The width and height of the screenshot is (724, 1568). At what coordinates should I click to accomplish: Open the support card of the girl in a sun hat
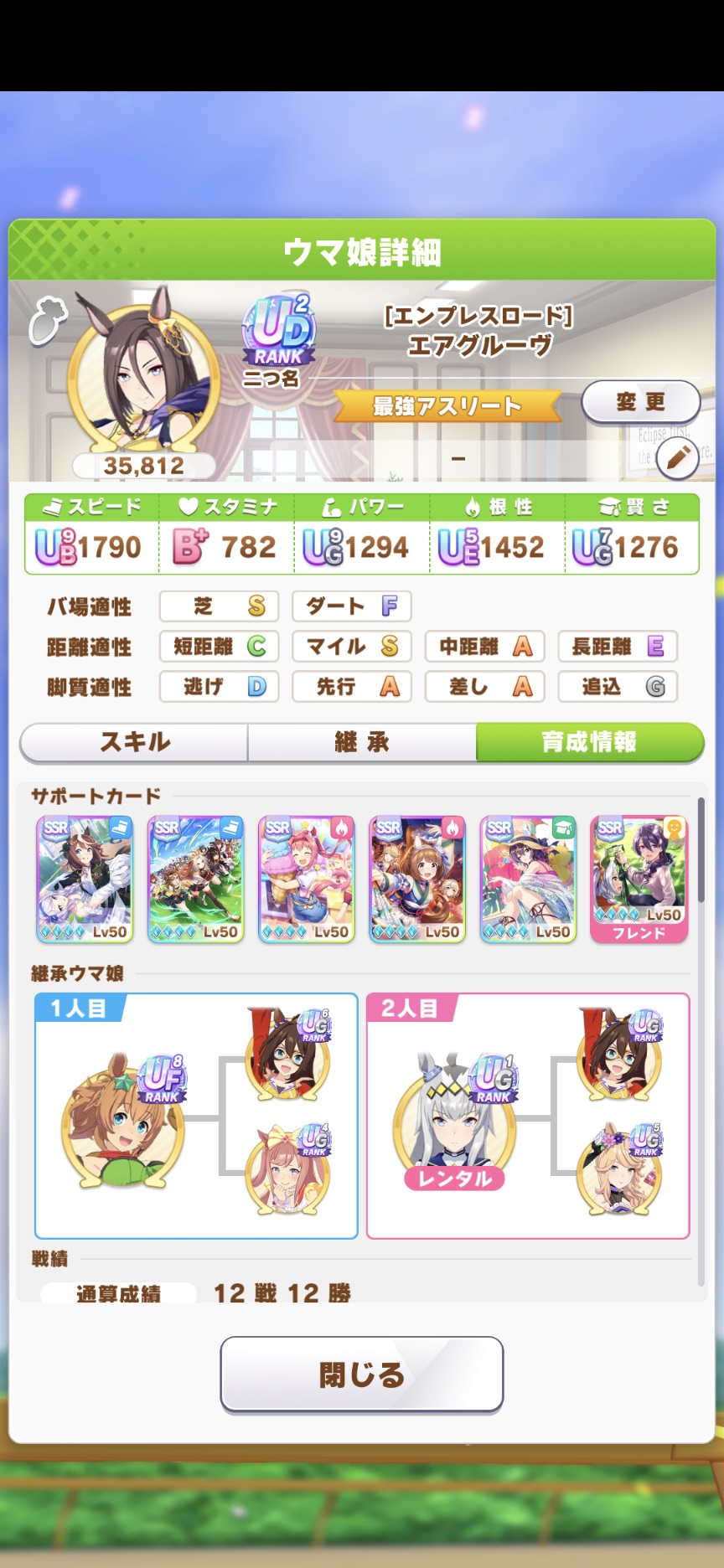point(528,879)
